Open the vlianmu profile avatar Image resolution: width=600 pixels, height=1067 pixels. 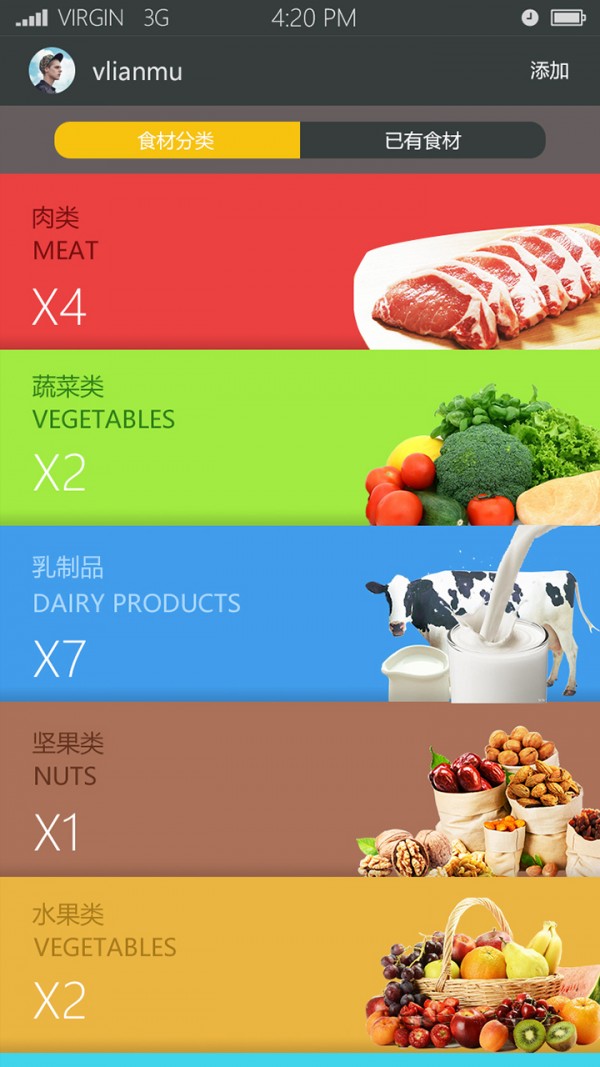pyautogui.click(x=52, y=71)
